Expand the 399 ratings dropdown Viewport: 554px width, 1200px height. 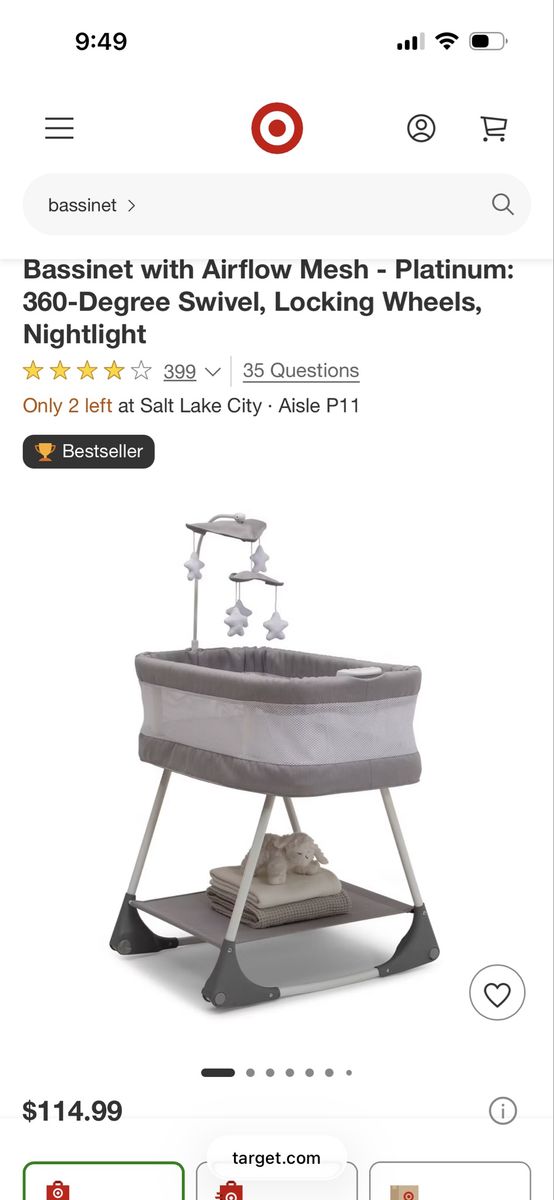[192, 371]
